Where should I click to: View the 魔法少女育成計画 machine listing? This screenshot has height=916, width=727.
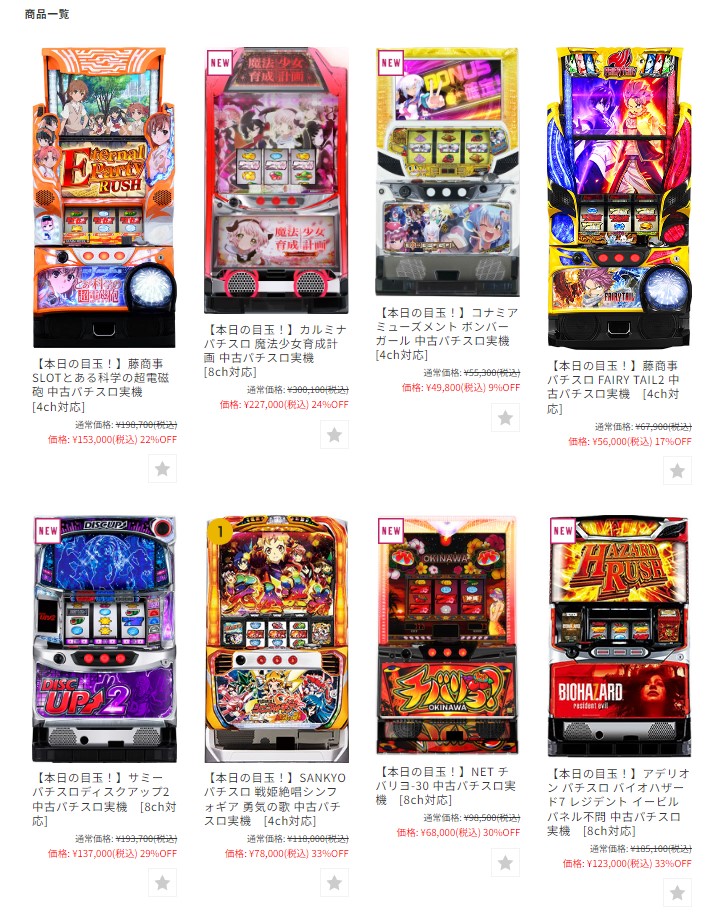277,181
